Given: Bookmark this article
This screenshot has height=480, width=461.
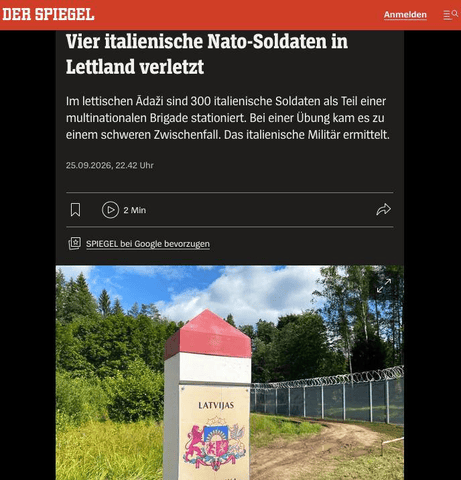Looking at the screenshot, I should (75, 210).
